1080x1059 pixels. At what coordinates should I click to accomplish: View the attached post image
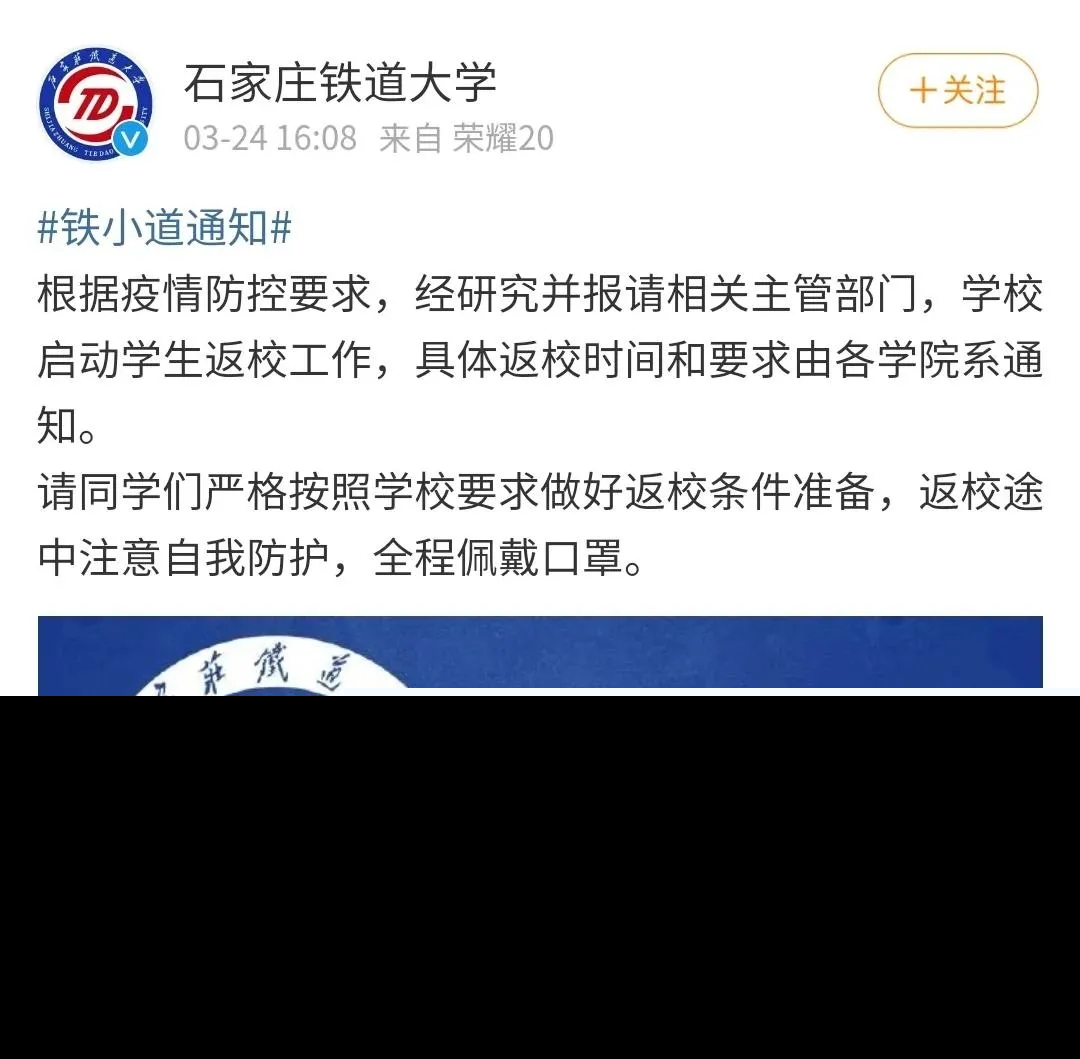click(x=540, y=654)
